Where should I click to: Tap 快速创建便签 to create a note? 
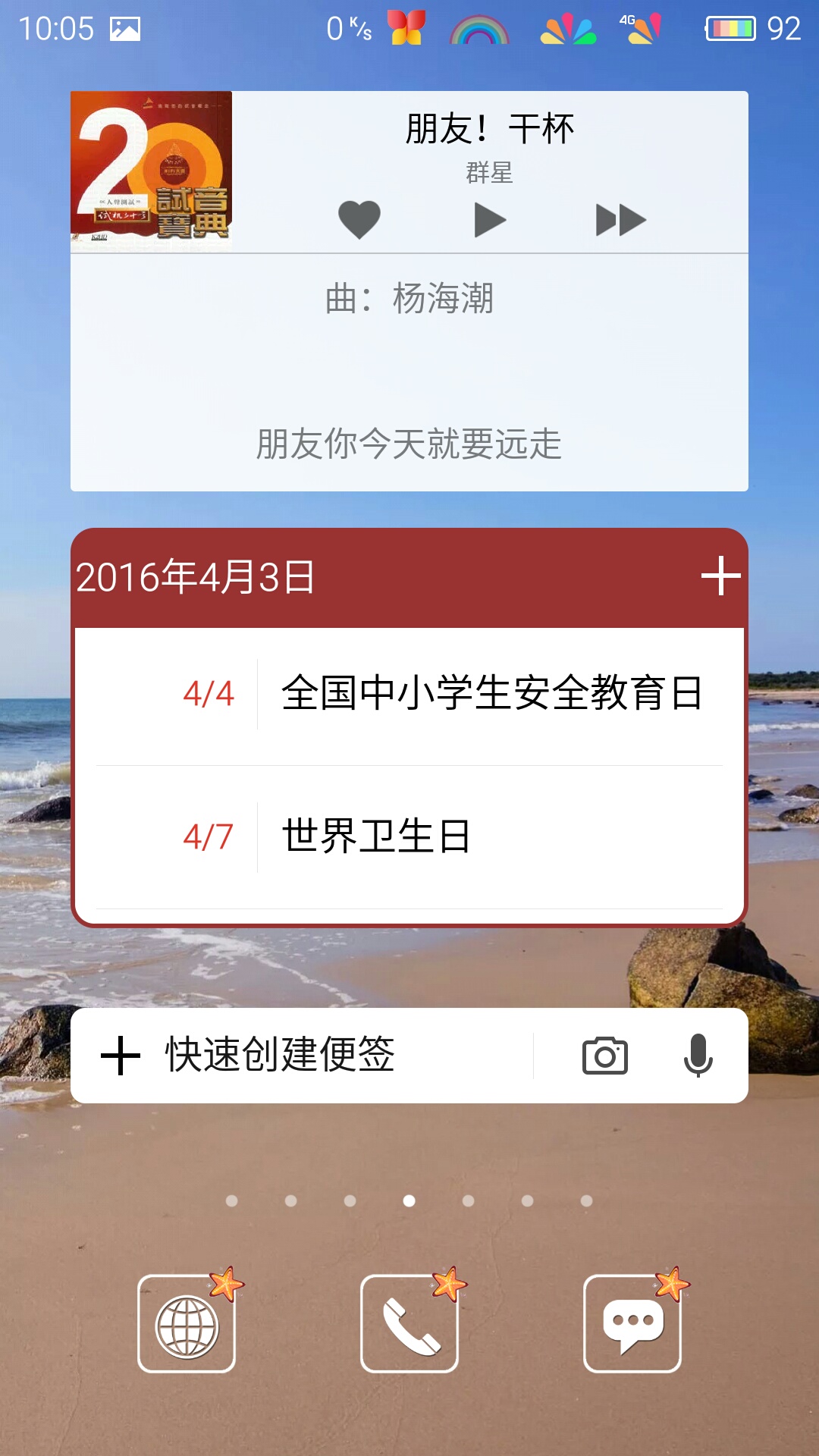280,1055
